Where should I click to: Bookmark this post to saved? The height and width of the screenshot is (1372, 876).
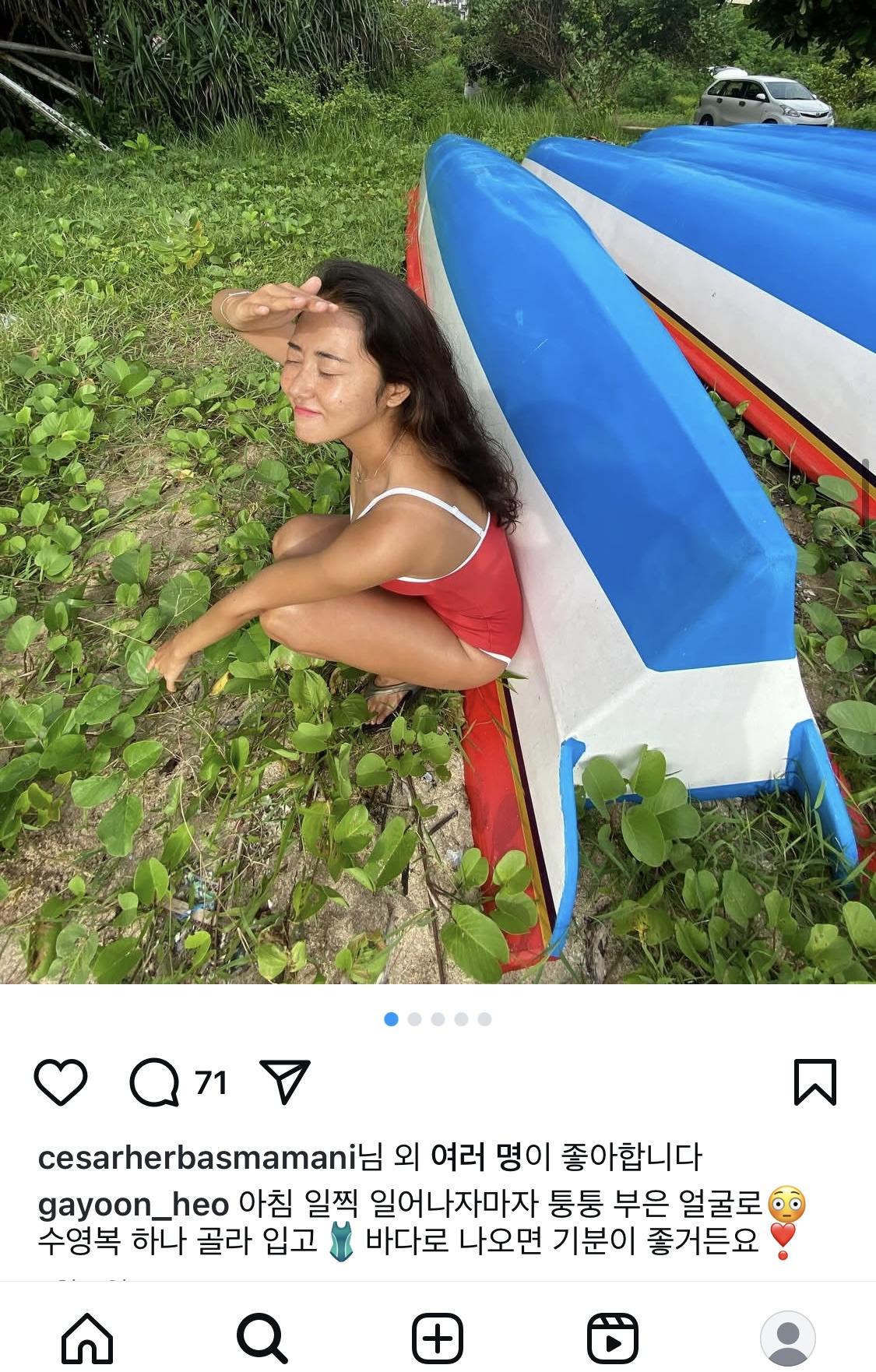tap(814, 1082)
